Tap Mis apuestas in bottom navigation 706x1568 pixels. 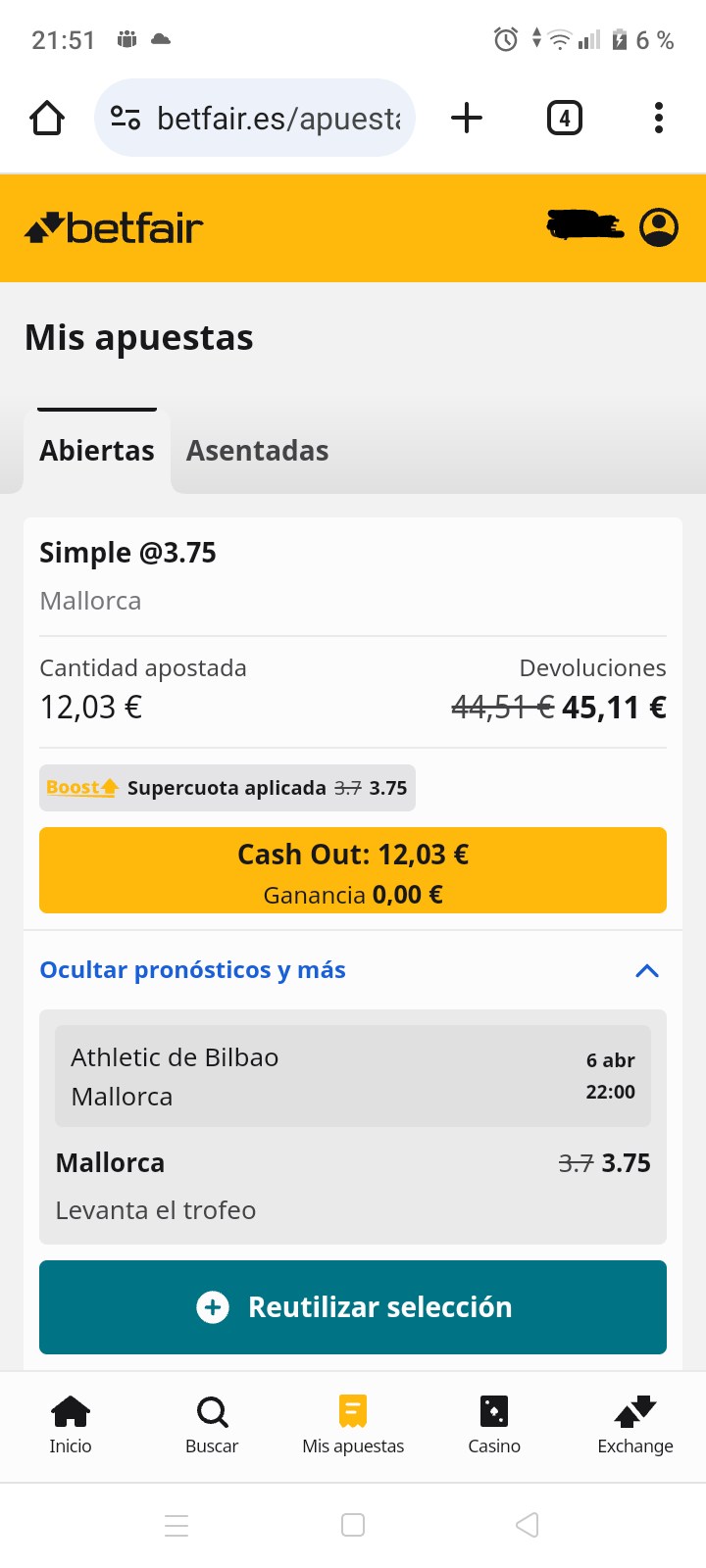pos(353,1426)
